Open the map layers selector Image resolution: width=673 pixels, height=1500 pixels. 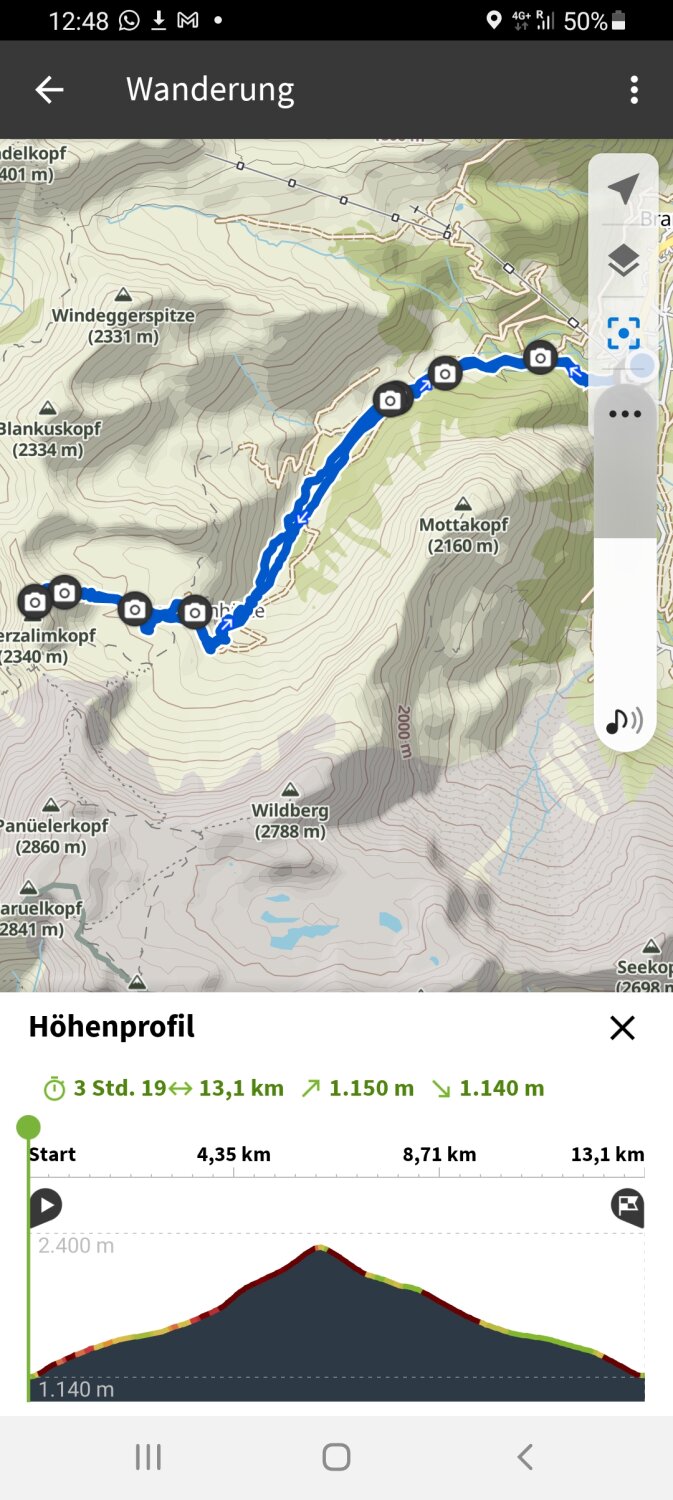[x=623, y=261]
